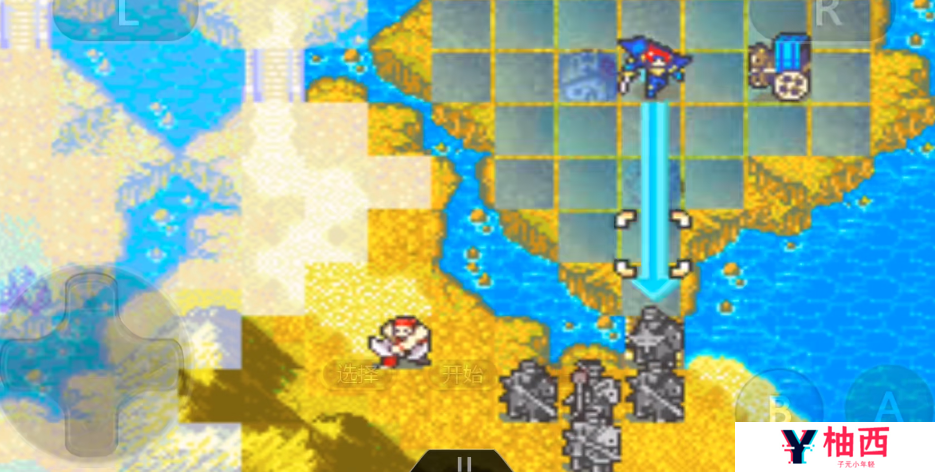Tap the 开始 (Start) button

463,376
